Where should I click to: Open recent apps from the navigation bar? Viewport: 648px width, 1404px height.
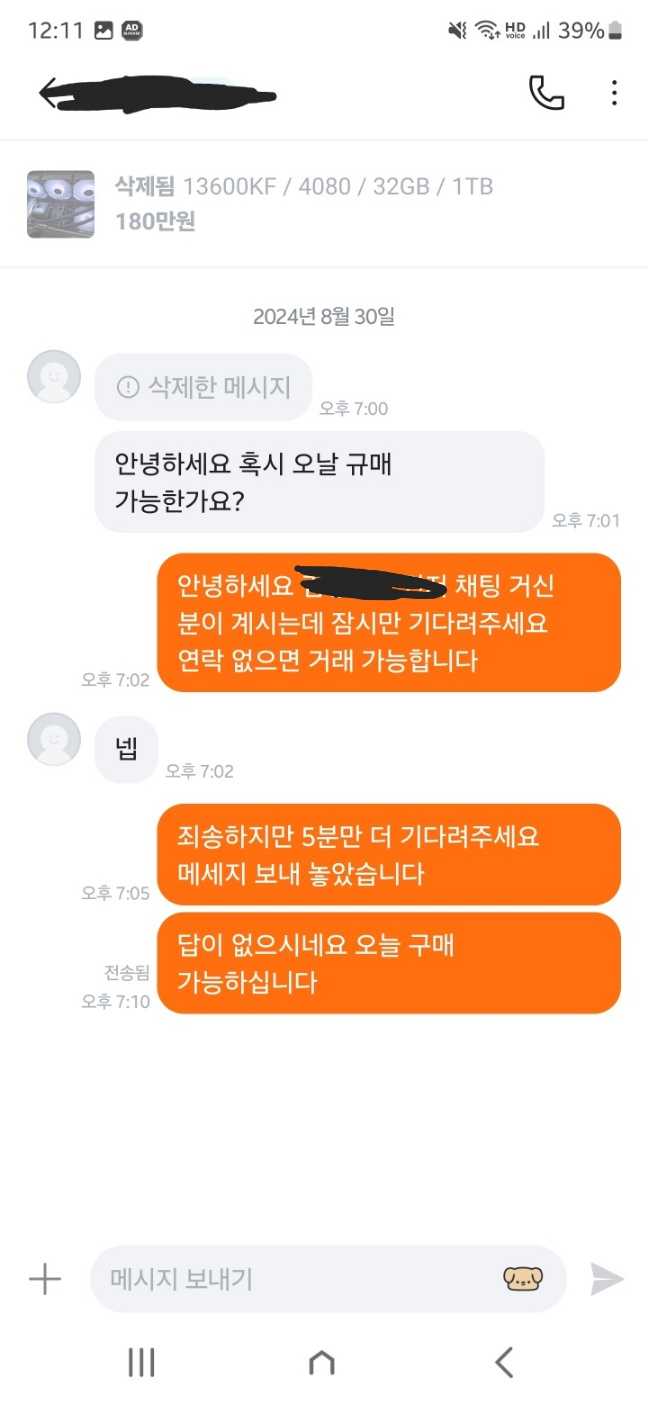(141, 1362)
